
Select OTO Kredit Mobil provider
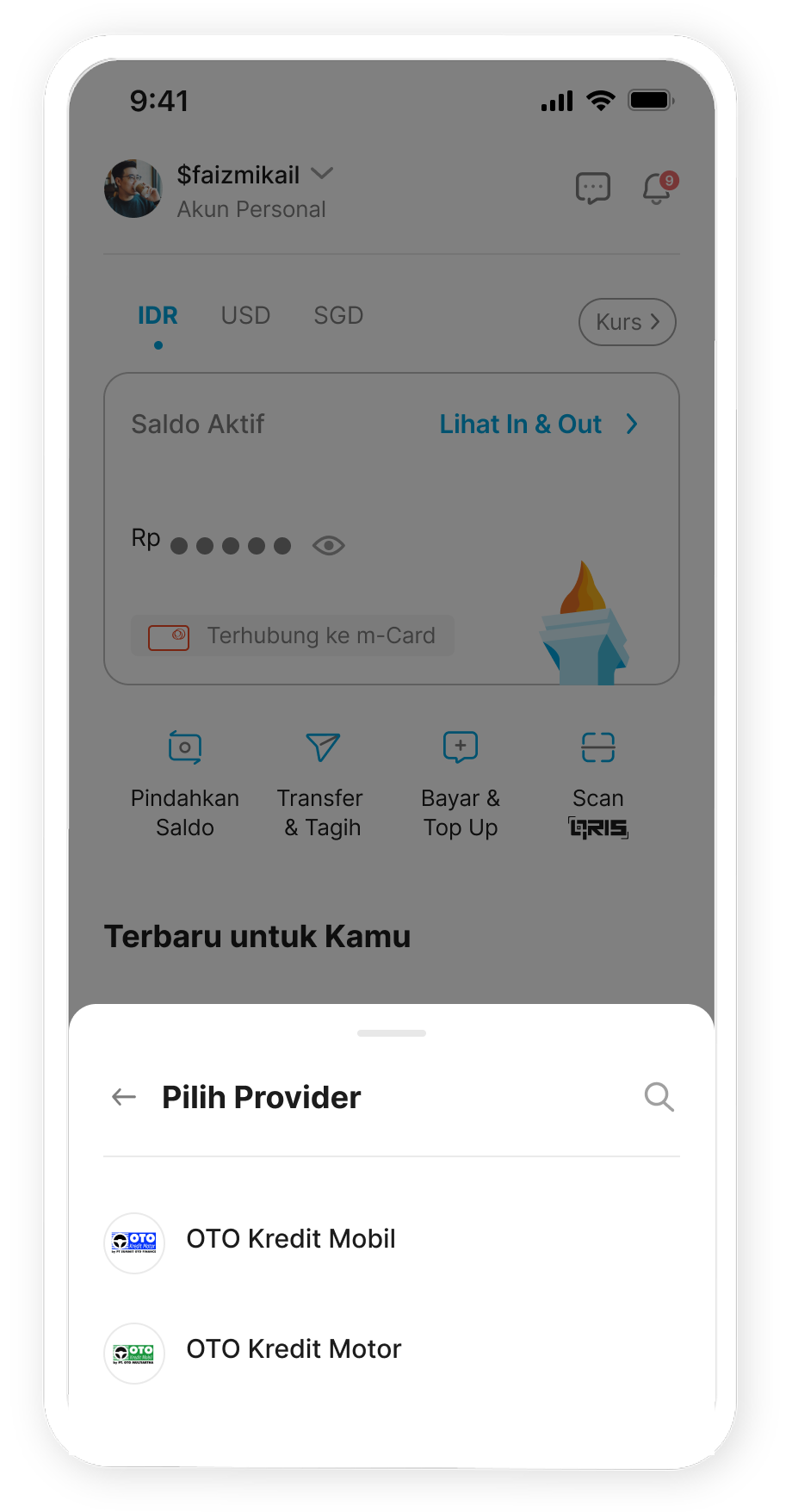click(291, 1239)
